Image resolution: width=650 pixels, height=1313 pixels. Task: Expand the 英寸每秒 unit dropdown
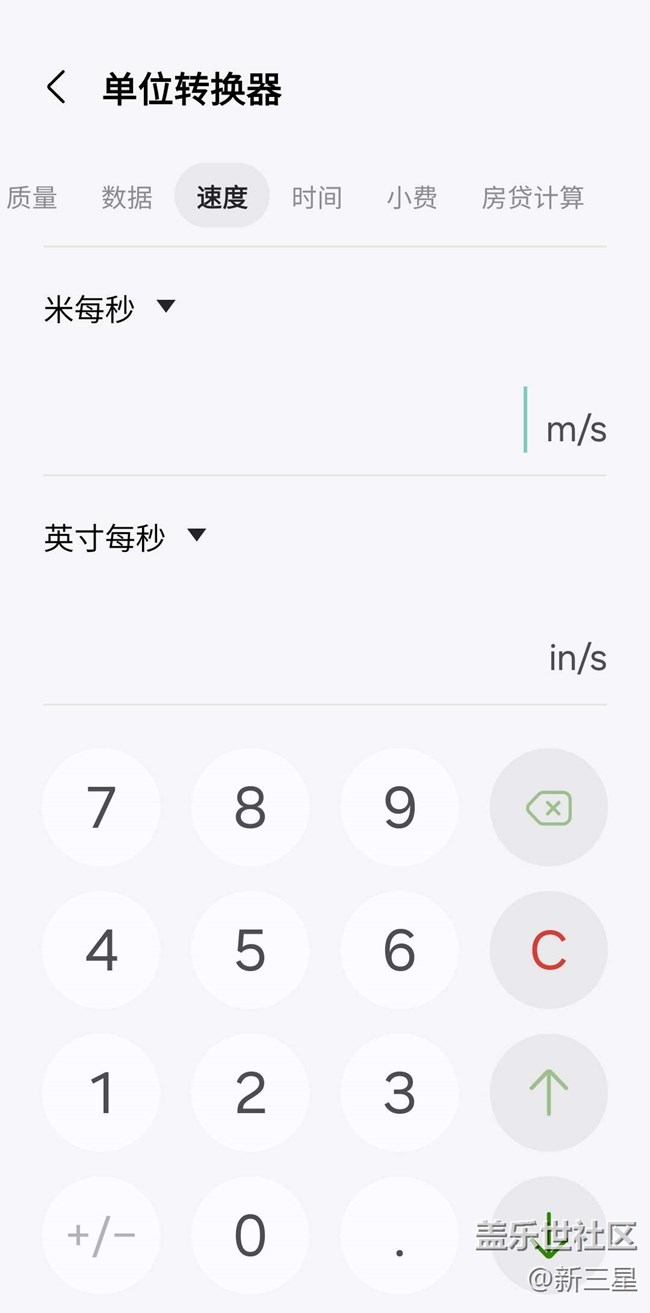tap(125, 537)
